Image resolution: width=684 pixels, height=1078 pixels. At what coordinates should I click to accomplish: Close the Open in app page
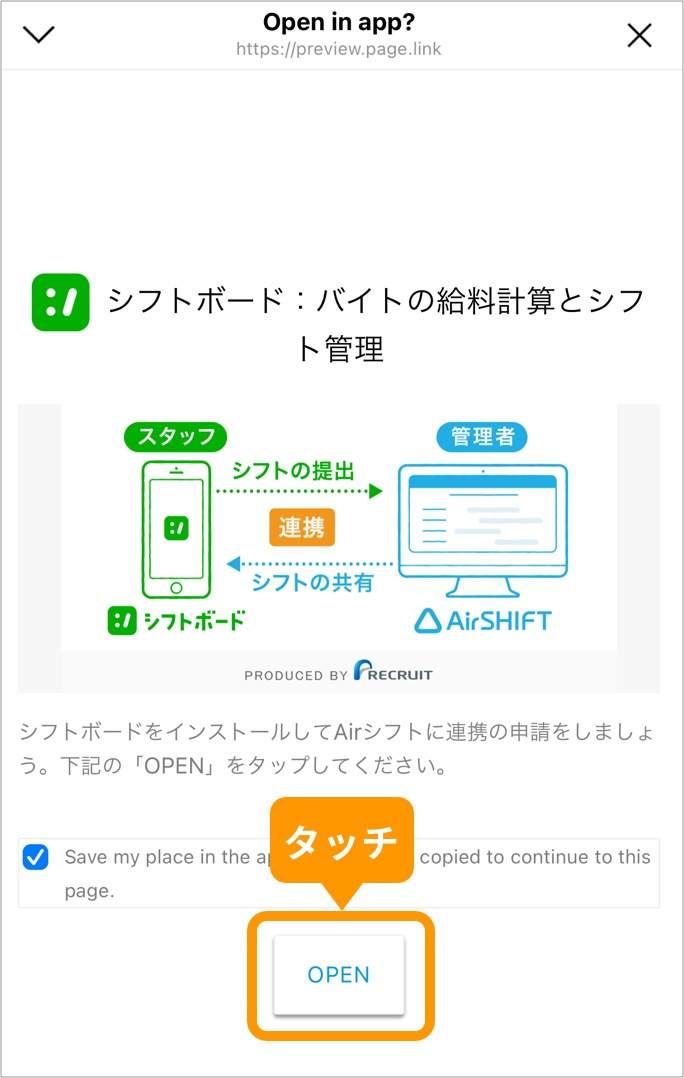(639, 36)
